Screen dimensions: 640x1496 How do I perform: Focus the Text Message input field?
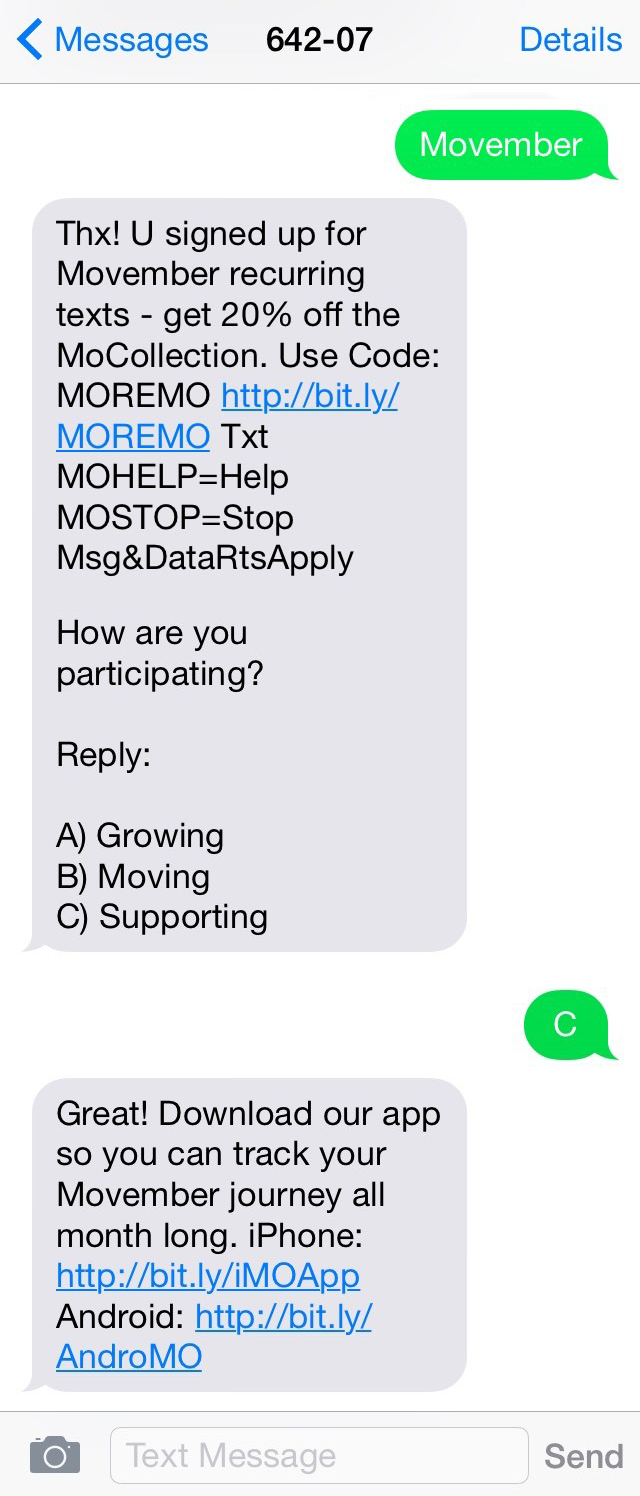point(318,1455)
